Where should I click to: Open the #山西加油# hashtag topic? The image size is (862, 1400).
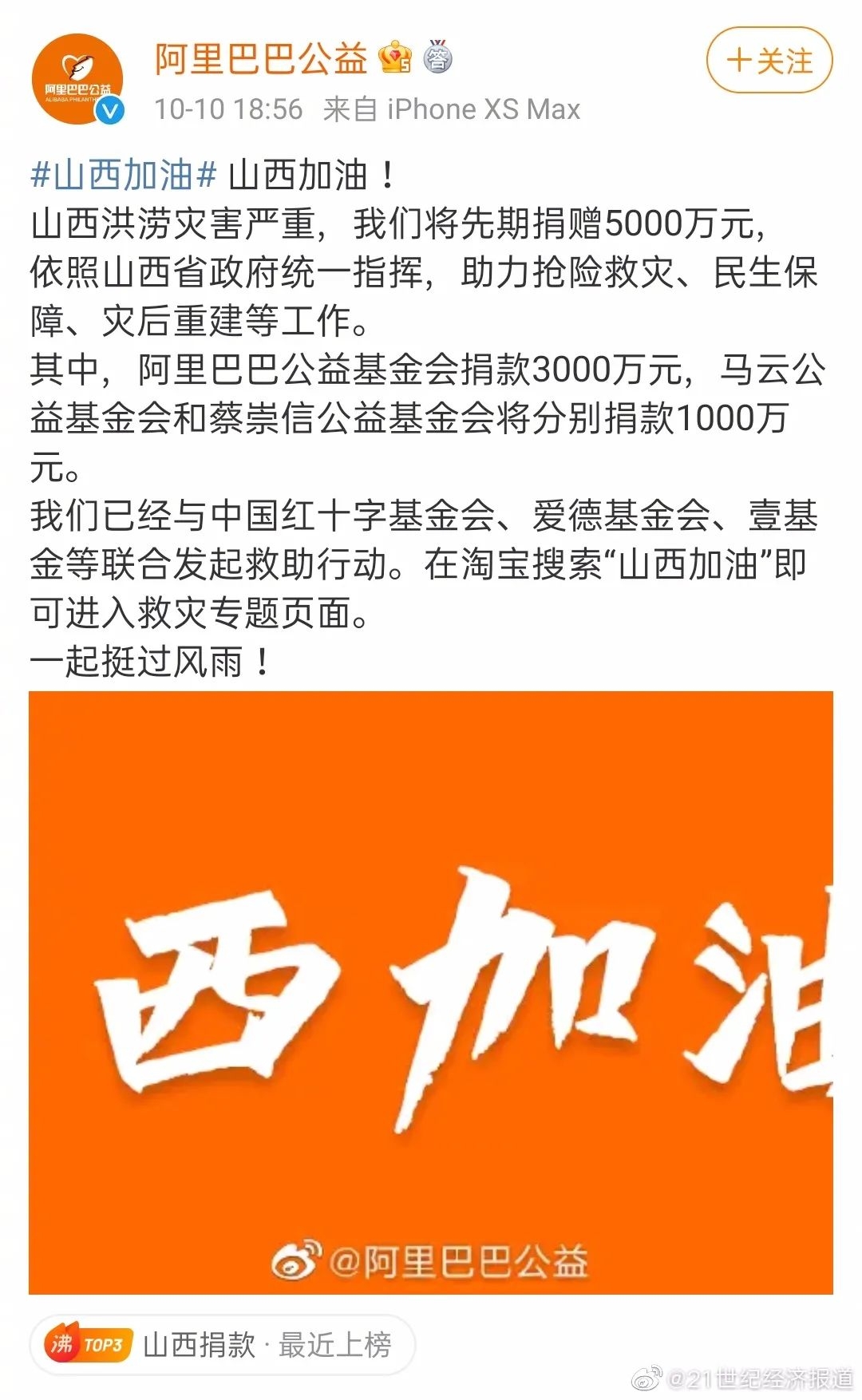[x=124, y=175]
